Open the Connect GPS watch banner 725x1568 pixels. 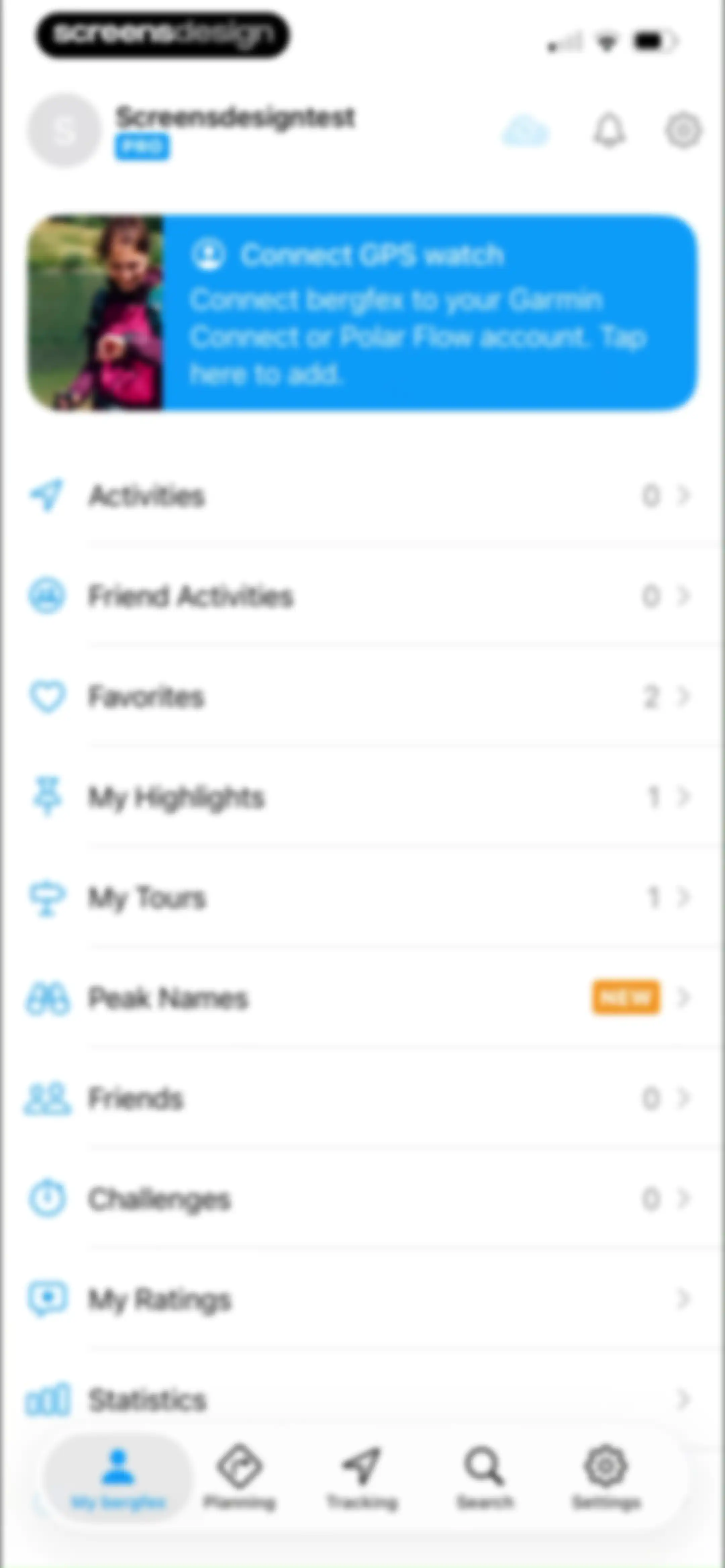point(362,312)
